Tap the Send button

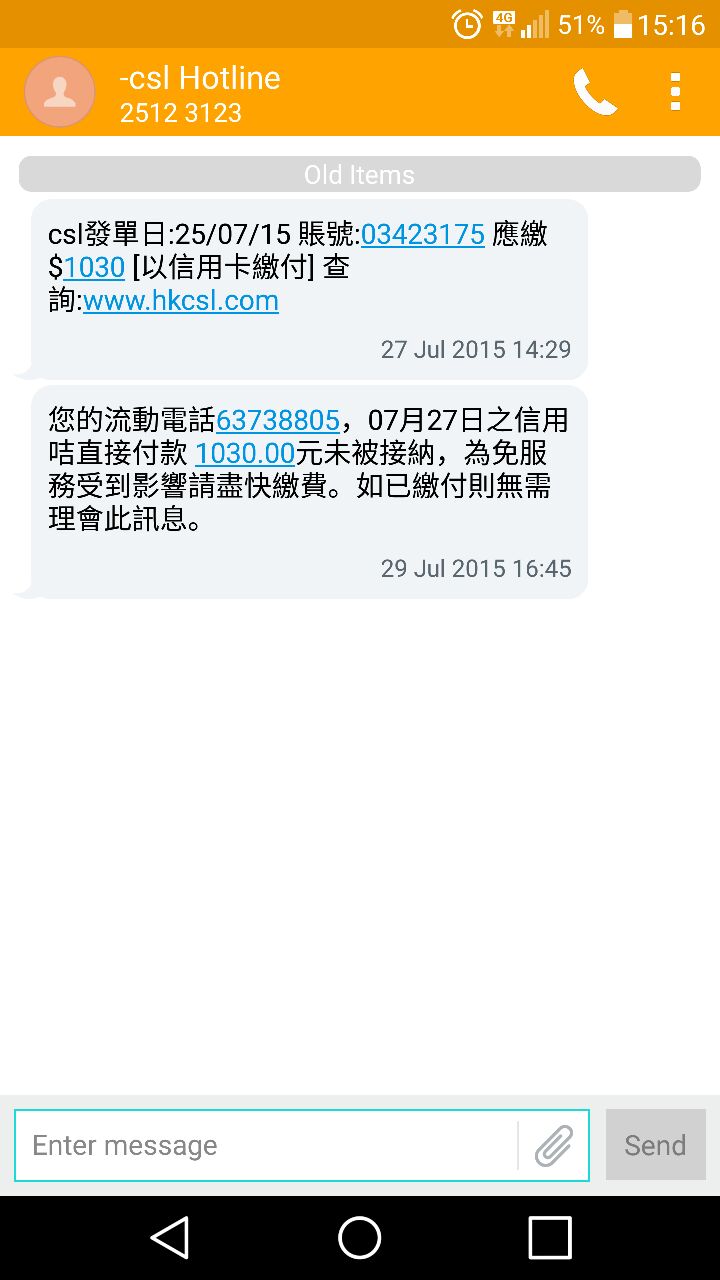click(x=655, y=1145)
